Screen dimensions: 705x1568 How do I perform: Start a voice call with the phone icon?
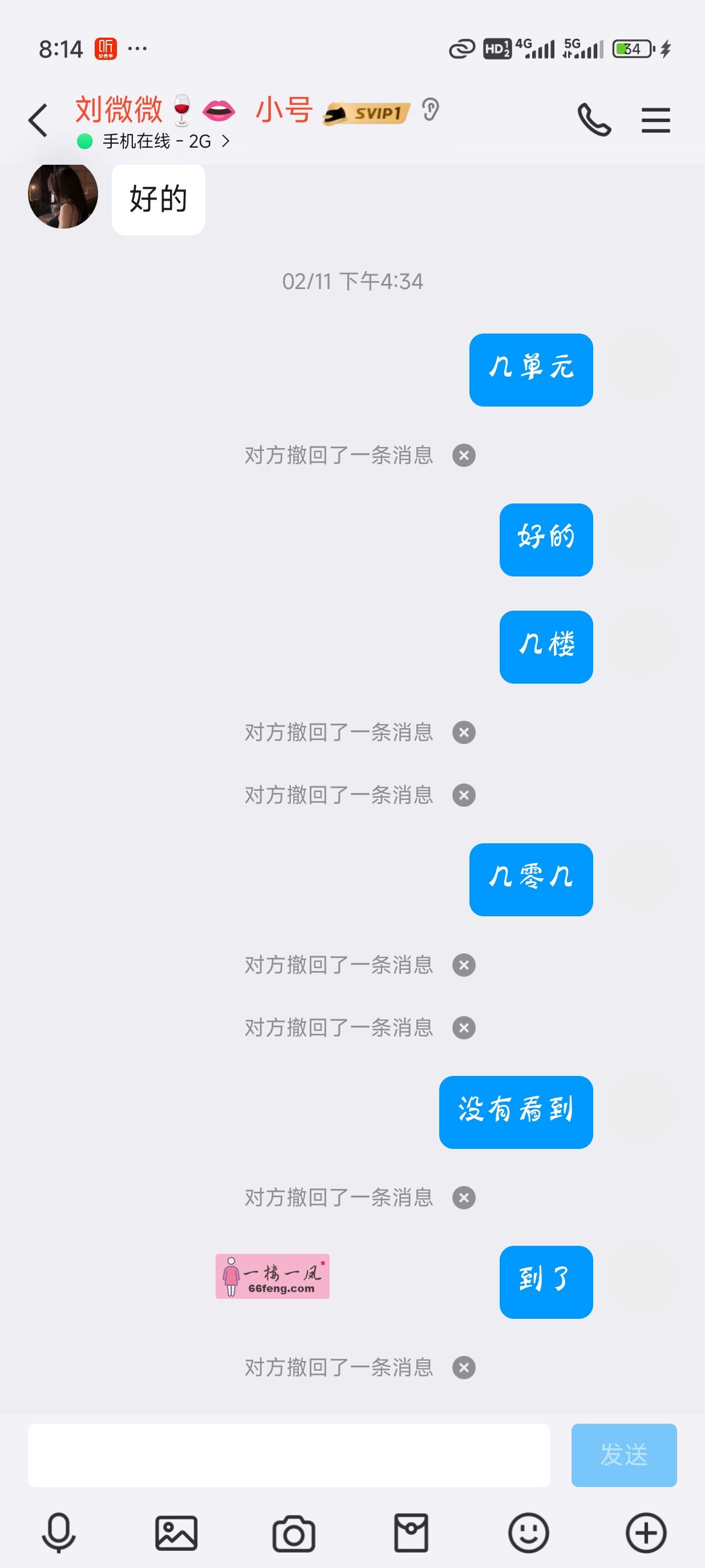tap(595, 120)
